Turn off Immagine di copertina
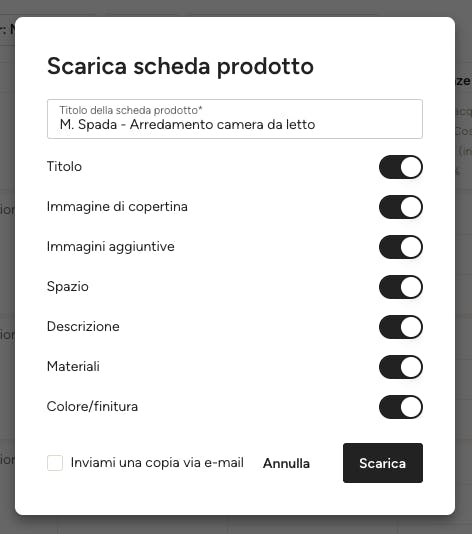 coord(401,207)
